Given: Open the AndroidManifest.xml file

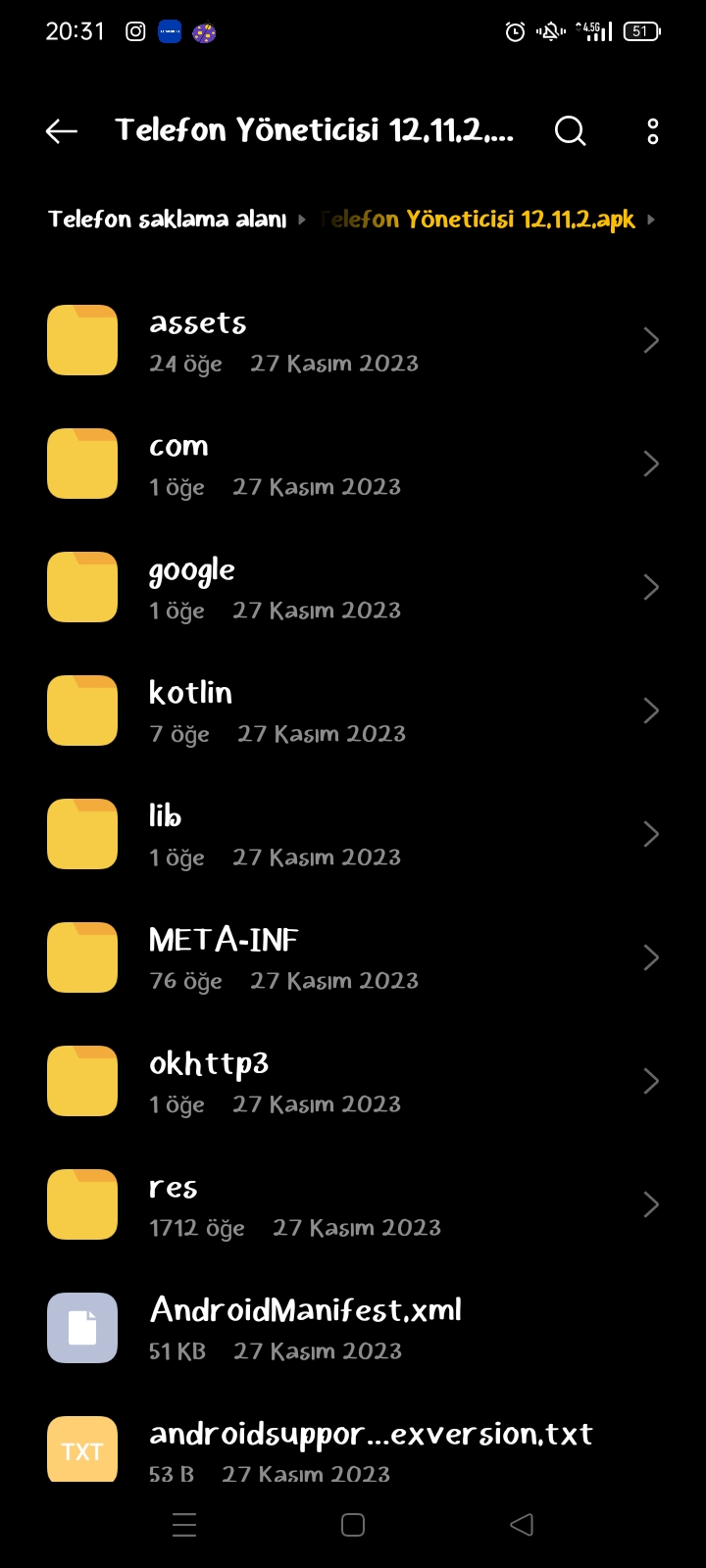Looking at the screenshot, I should [x=353, y=1329].
